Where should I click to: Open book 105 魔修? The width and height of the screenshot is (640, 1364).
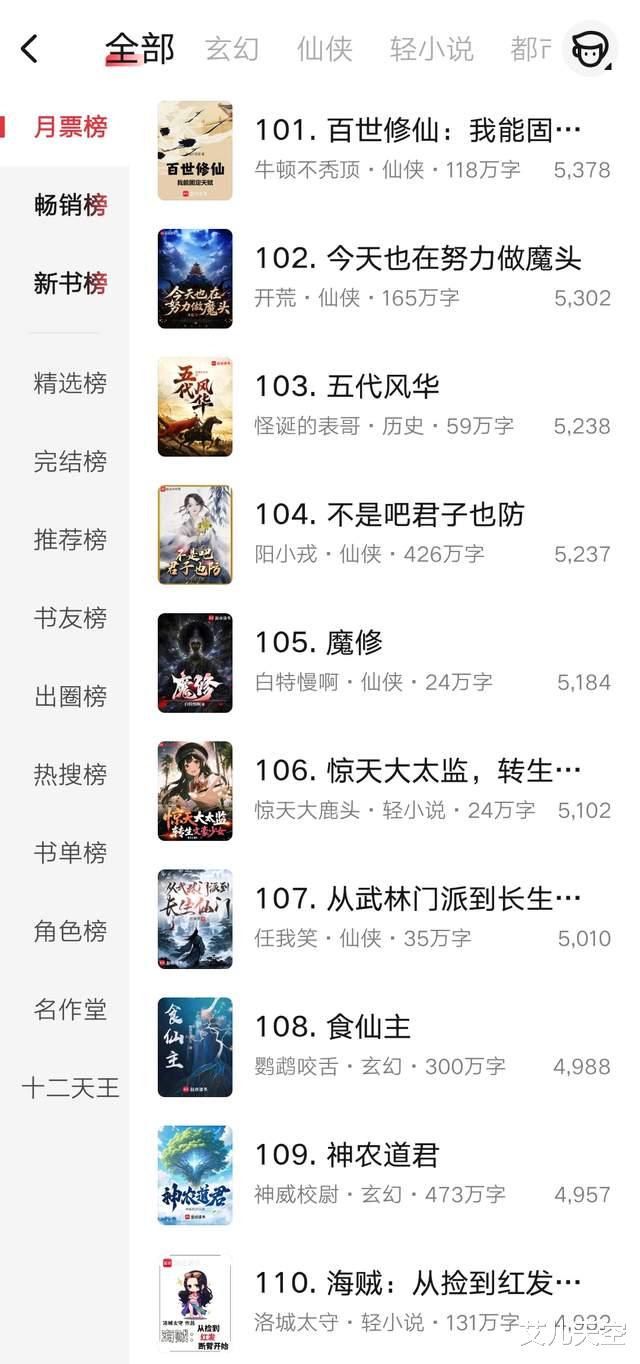[x=354, y=642]
